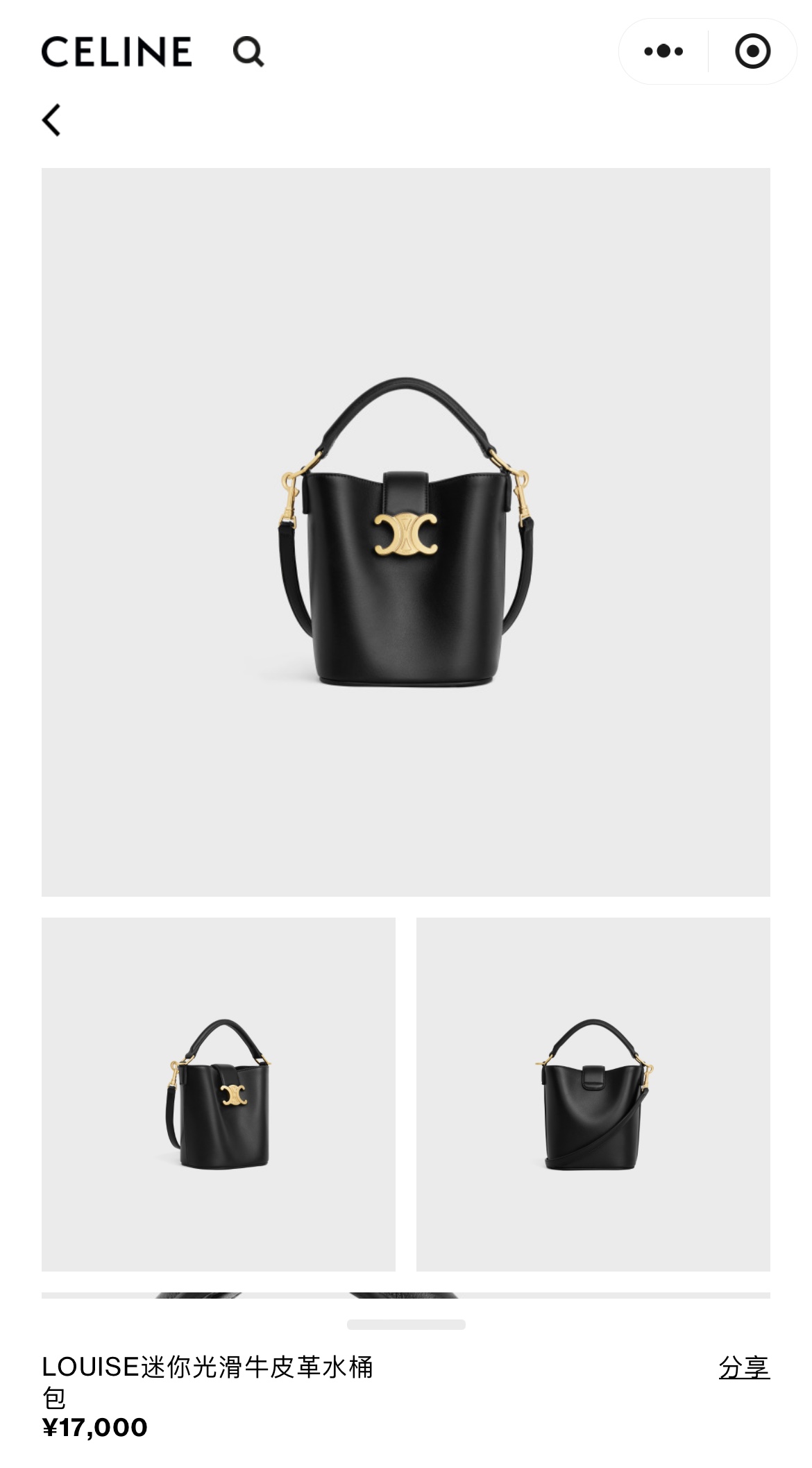Open the search magnifier icon
This screenshot has width=812, height=1468.
[x=248, y=51]
